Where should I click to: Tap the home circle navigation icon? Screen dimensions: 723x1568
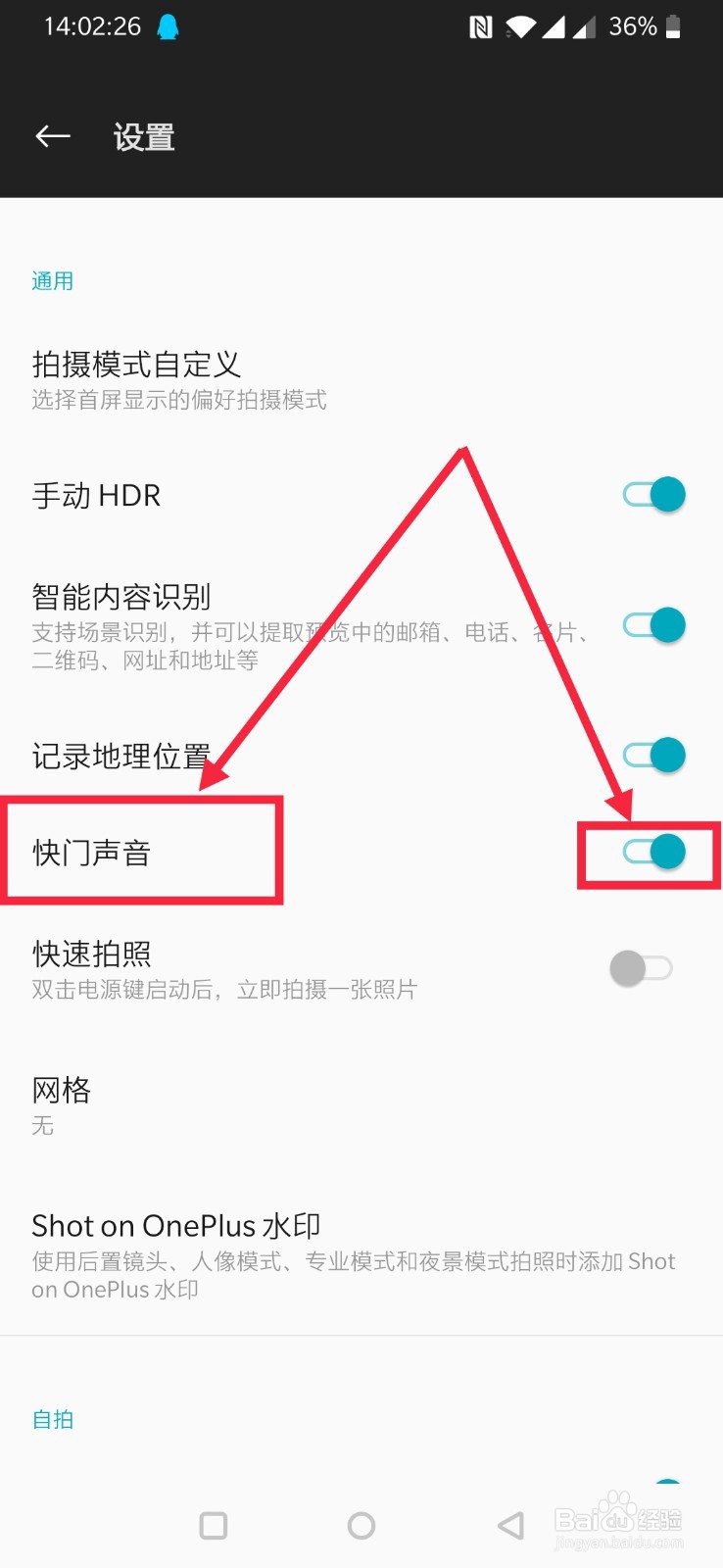[x=361, y=1525]
